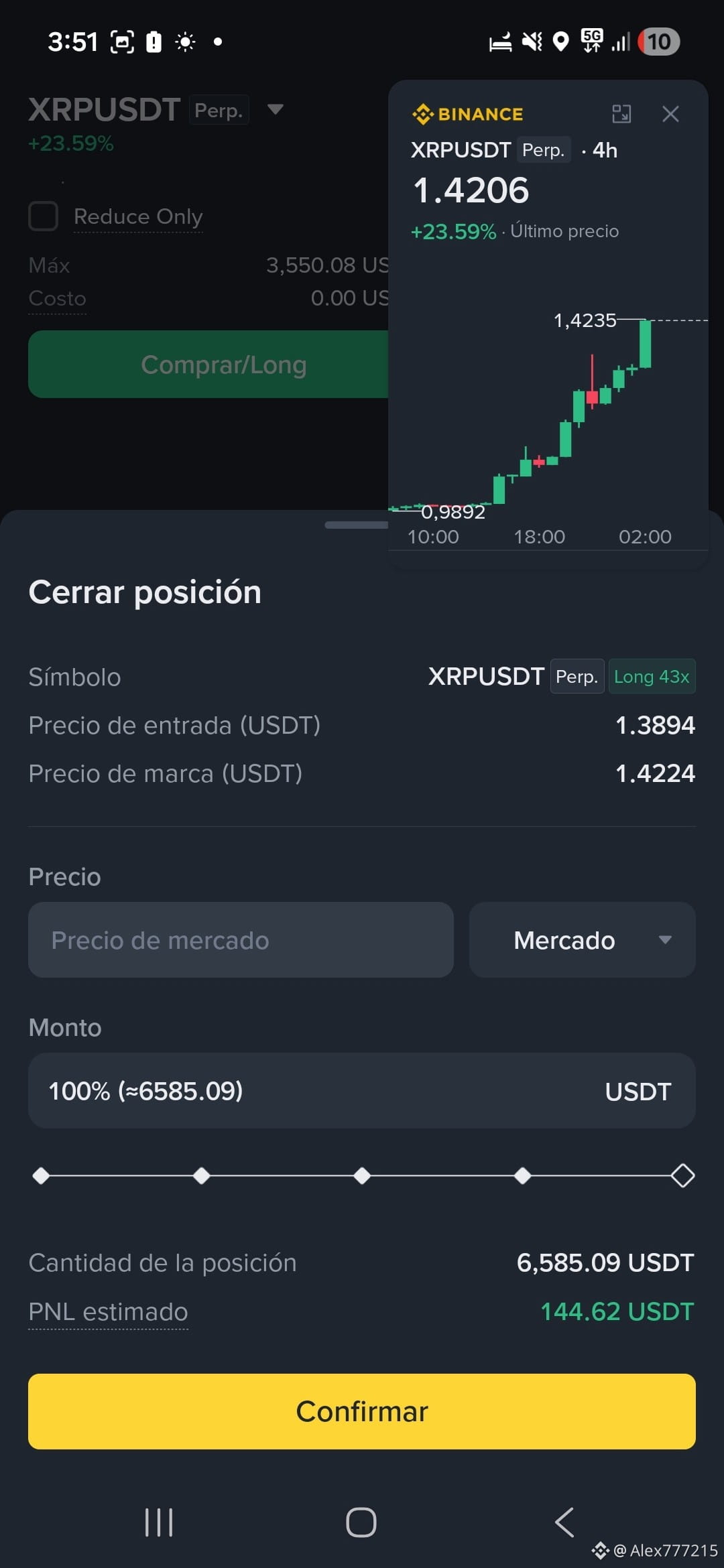Go back with the system back button
Image resolution: width=724 pixels, height=1568 pixels.
tap(564, 1522)
